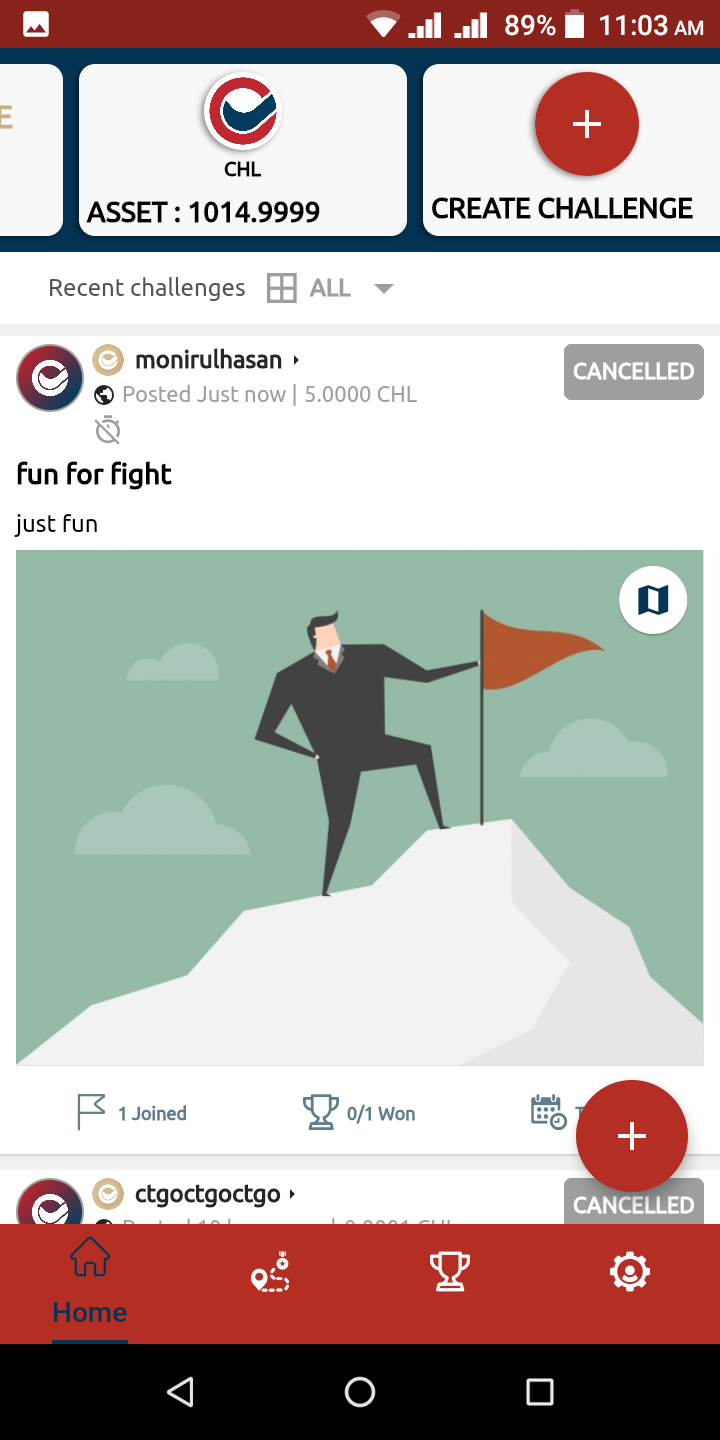Viewport: 720px width, 1440px height.
Task: Tap the floating plus button
Action: pyautogui.click(x=632, y=1136)
